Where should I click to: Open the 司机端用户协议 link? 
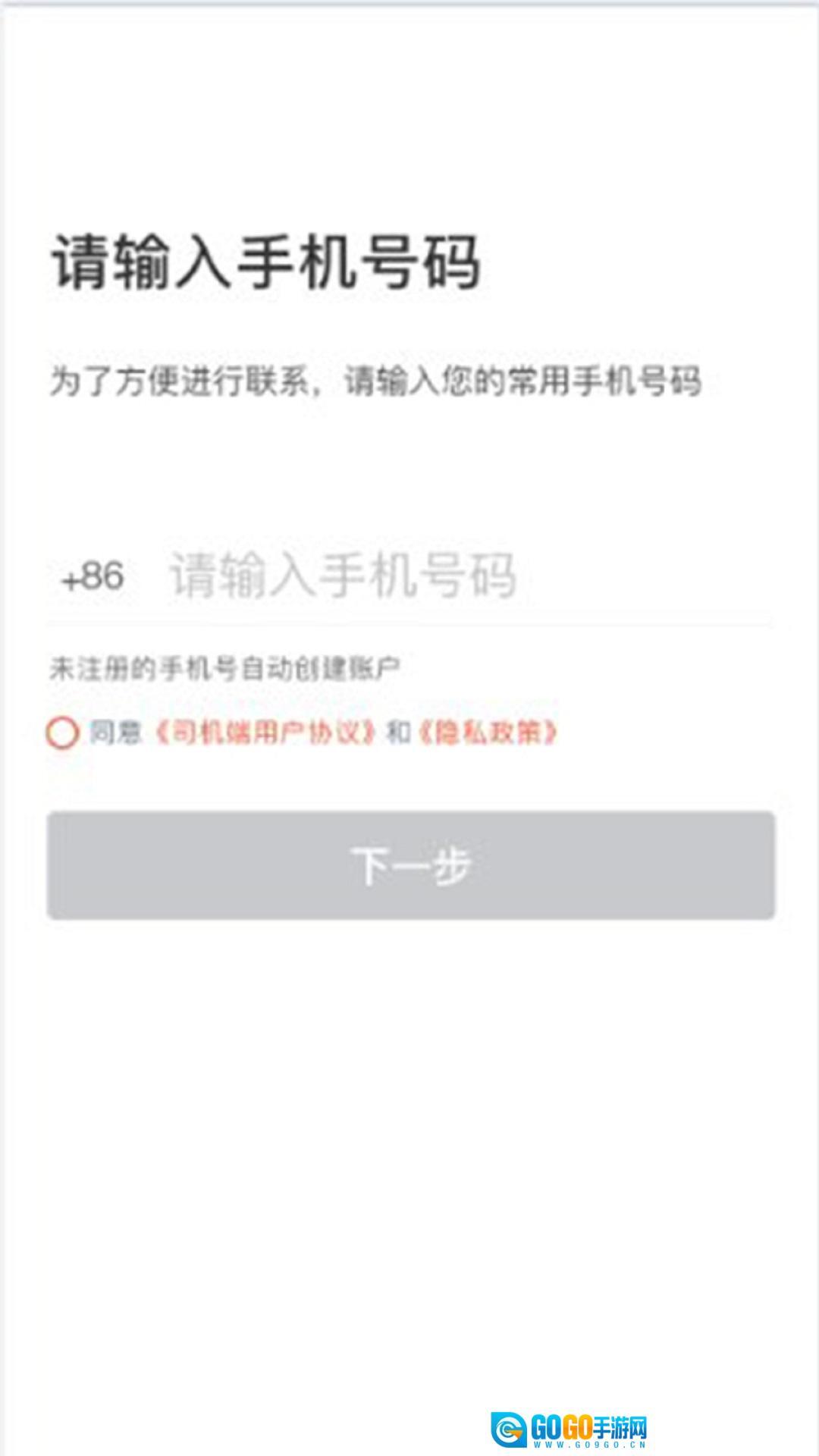(265, 733)
